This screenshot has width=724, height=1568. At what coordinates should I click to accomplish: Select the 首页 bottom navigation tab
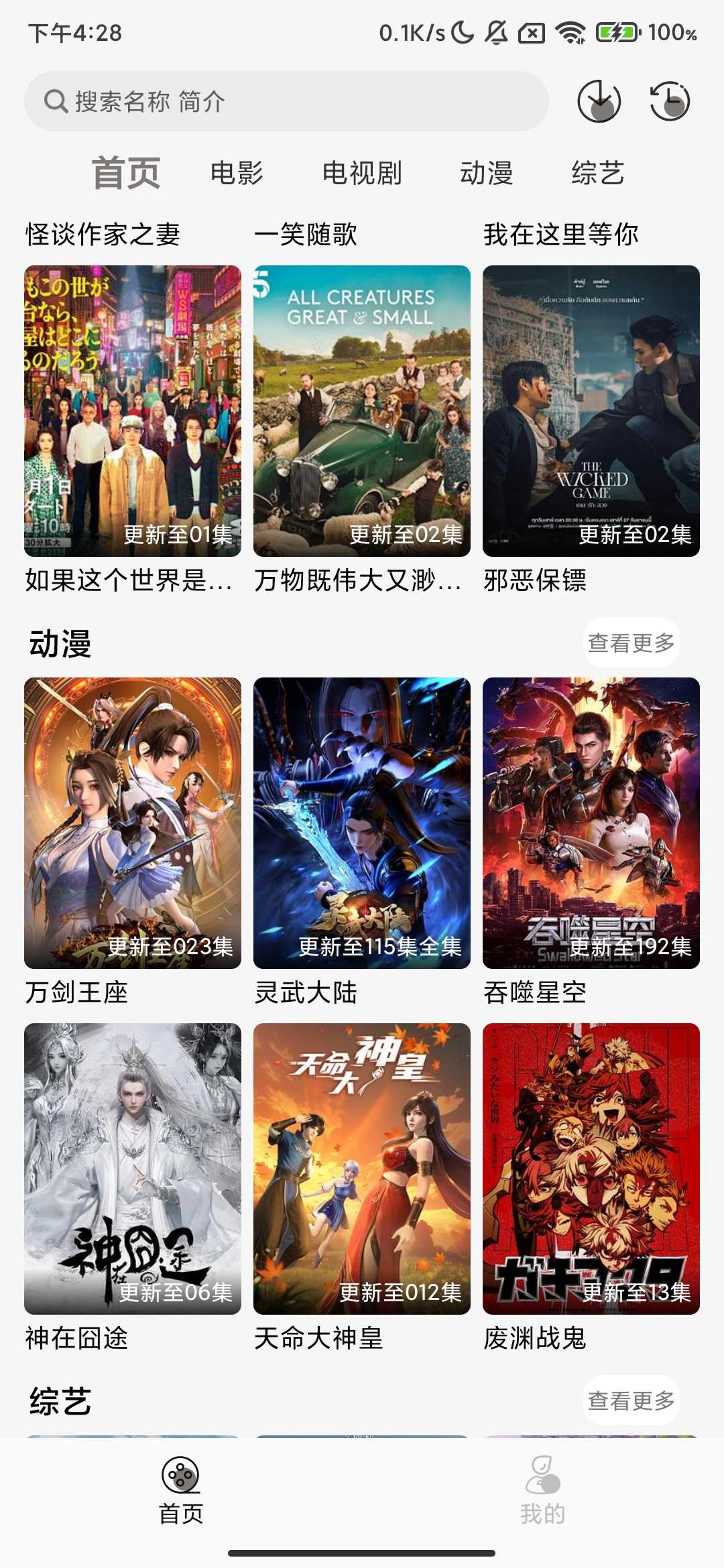click(x=181, y=1489)
